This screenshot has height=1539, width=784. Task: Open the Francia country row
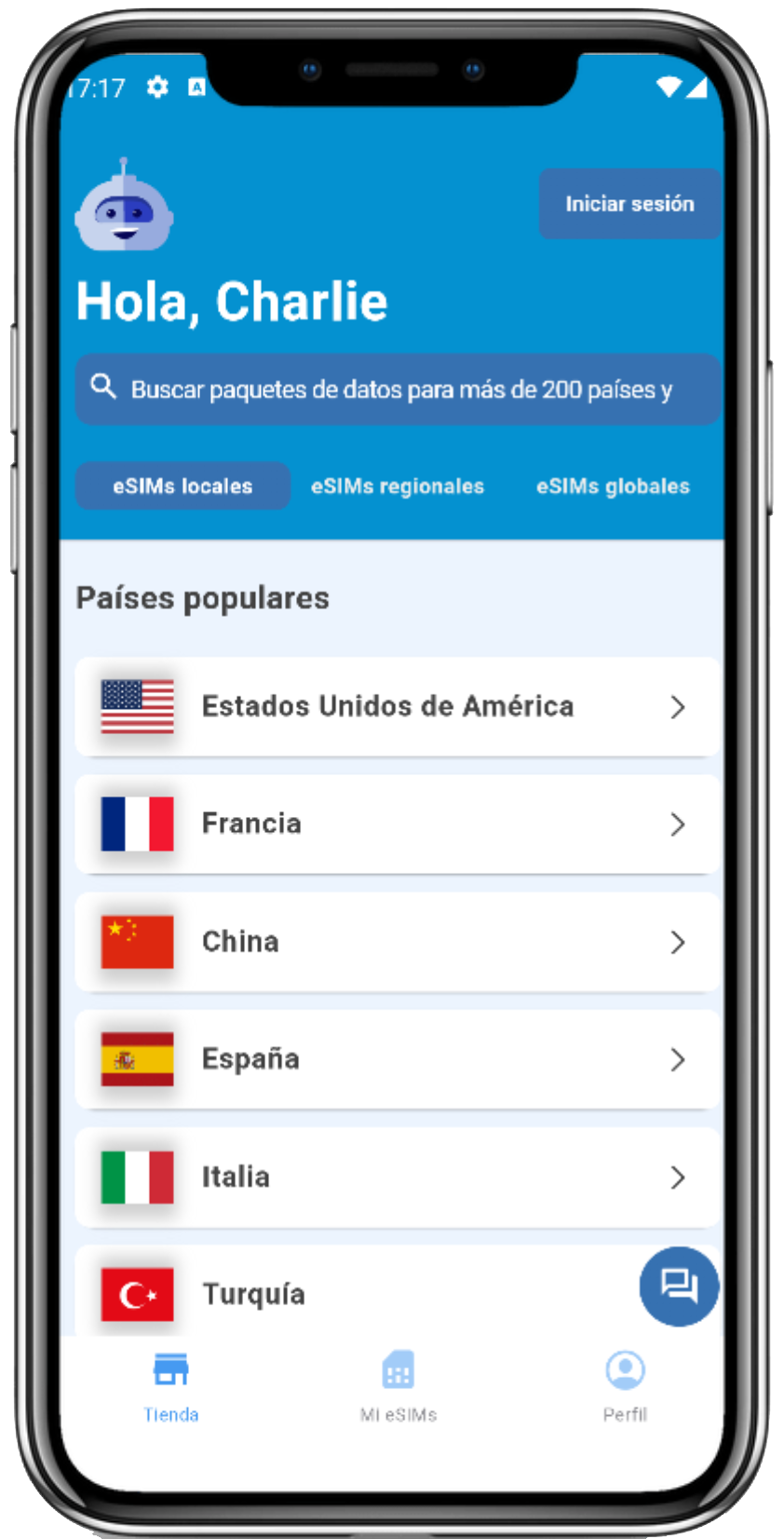click(398, 824)
